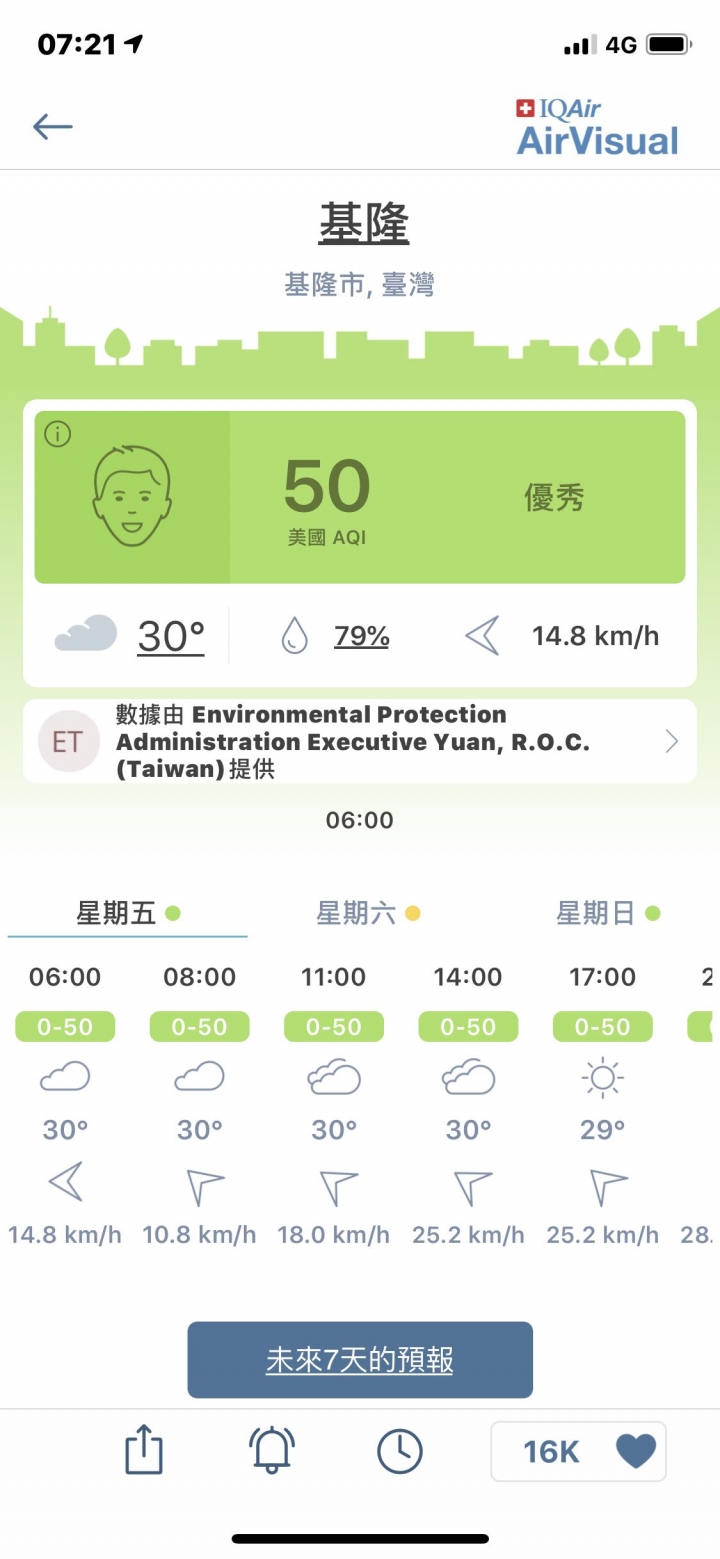Open Environmental Protection Administration data source row
The image size is (720, 1559).
click(360, 742)
